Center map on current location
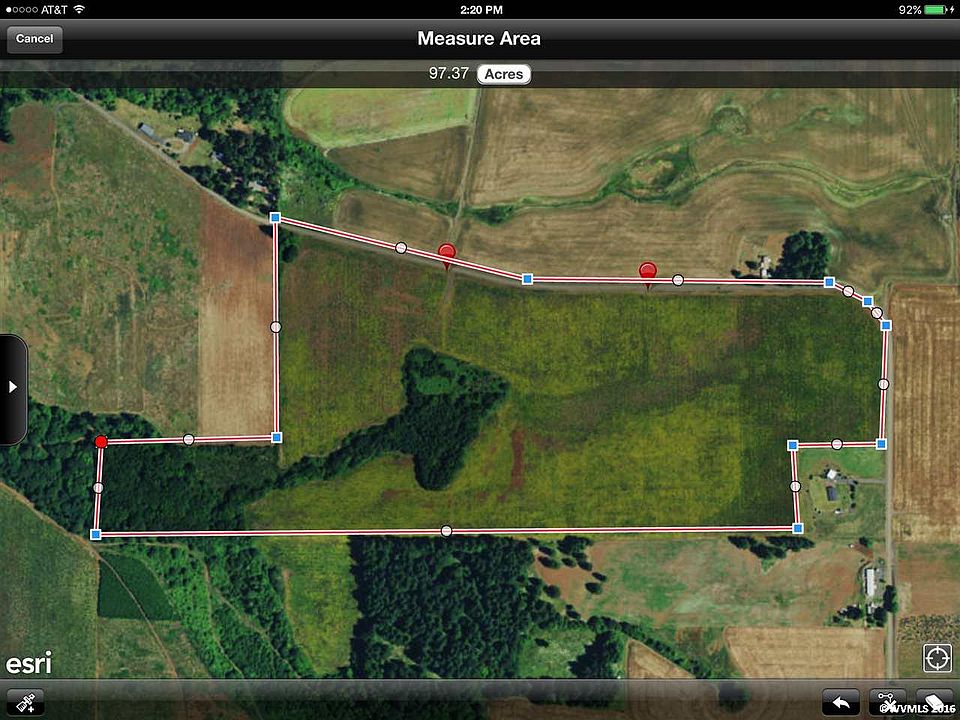Image resolution: width=960 pixels, height=720 pixels. [x=937, y=658]
